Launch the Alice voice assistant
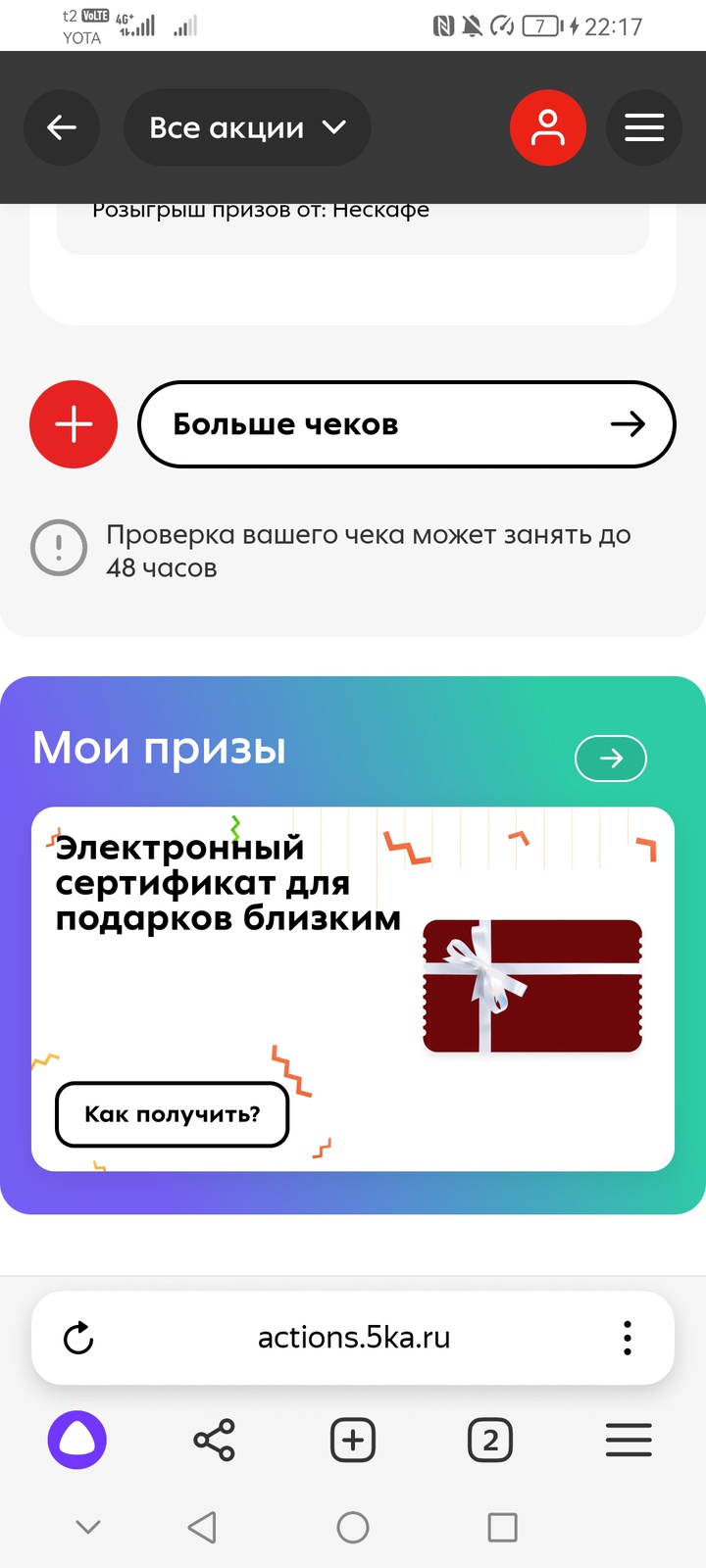 [77, 1440]
